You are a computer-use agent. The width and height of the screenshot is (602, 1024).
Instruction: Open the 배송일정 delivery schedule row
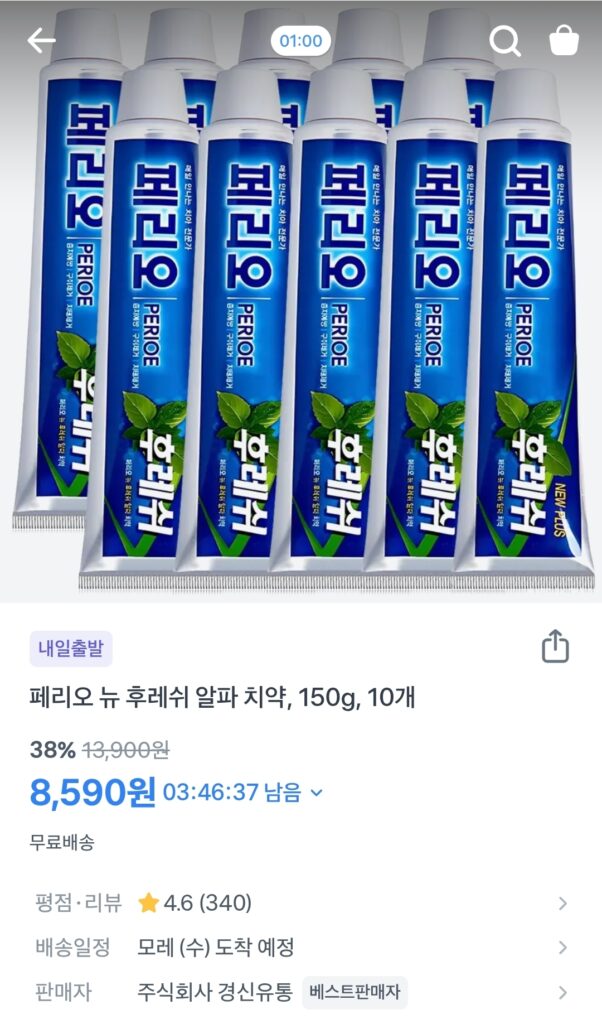click(x=300, y=947)
